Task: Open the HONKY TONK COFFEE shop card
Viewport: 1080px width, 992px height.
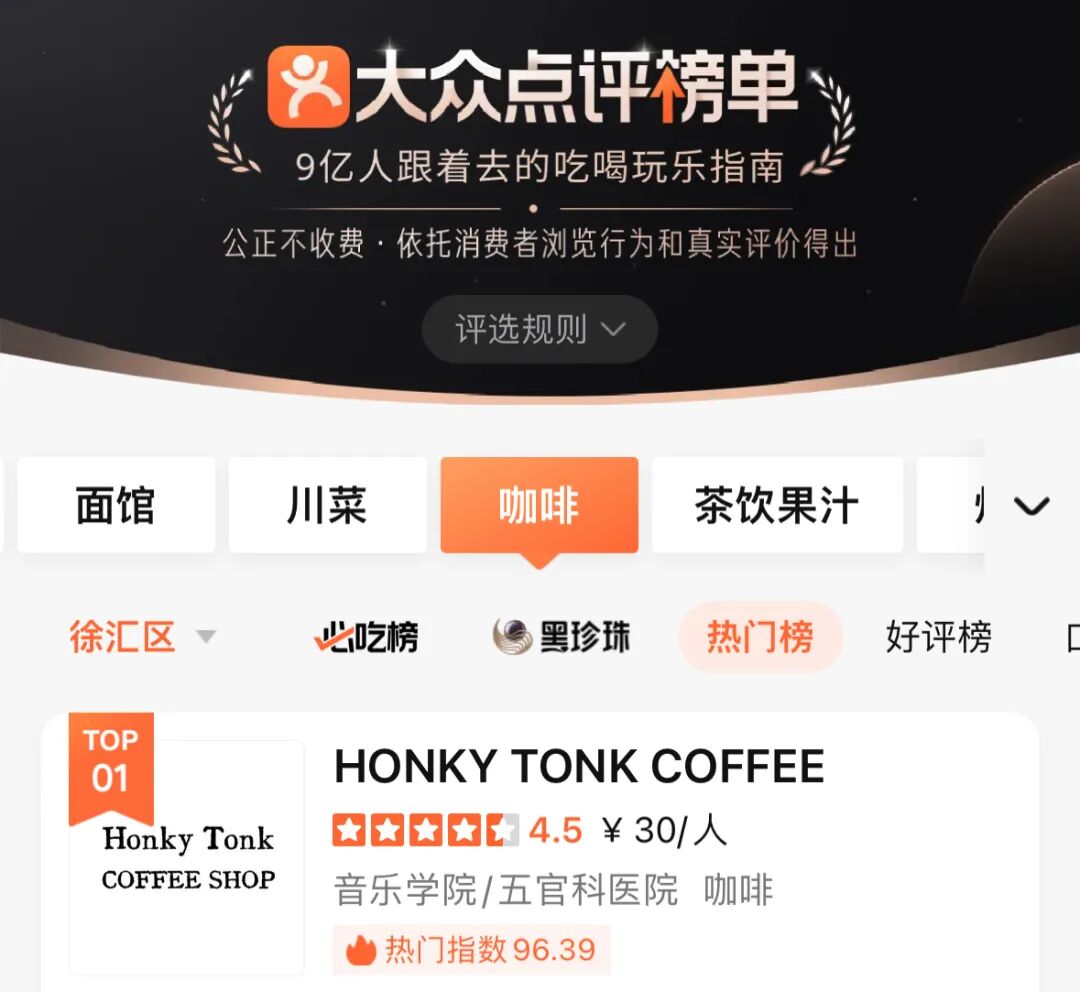Action: (x=580, y=768)
